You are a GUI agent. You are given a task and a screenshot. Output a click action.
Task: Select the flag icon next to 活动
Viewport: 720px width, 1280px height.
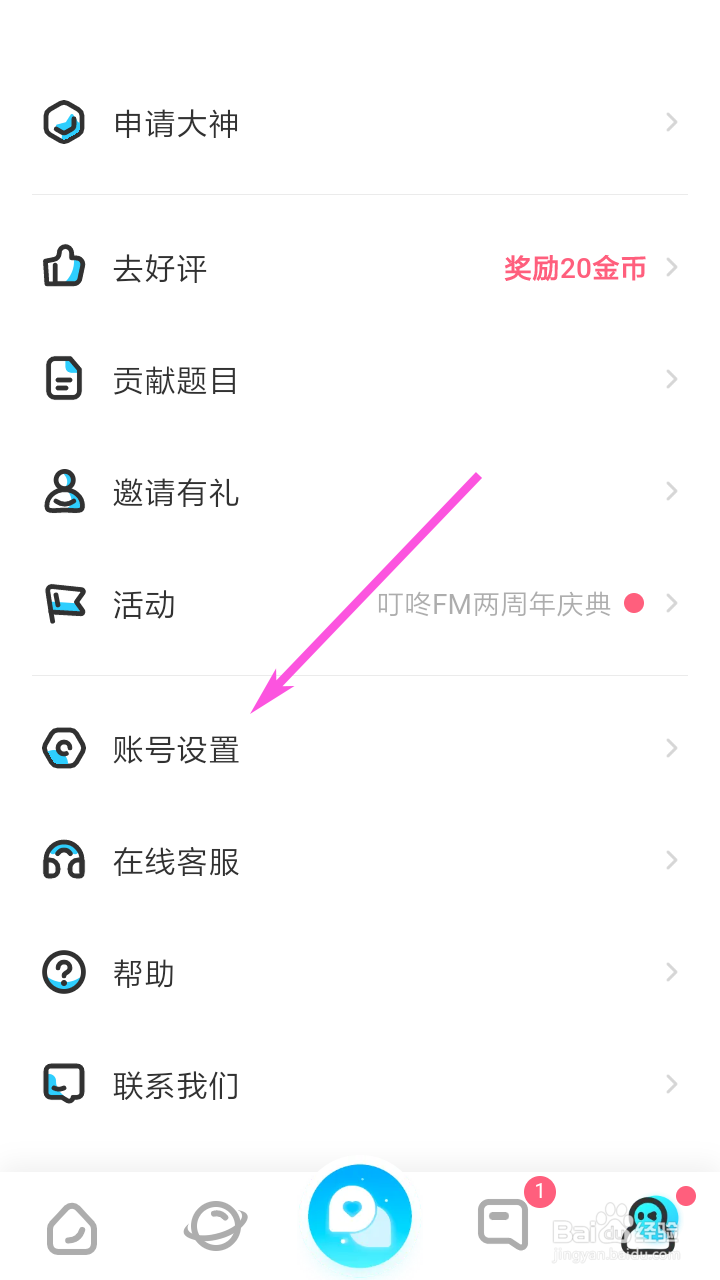tap(64, 603)
